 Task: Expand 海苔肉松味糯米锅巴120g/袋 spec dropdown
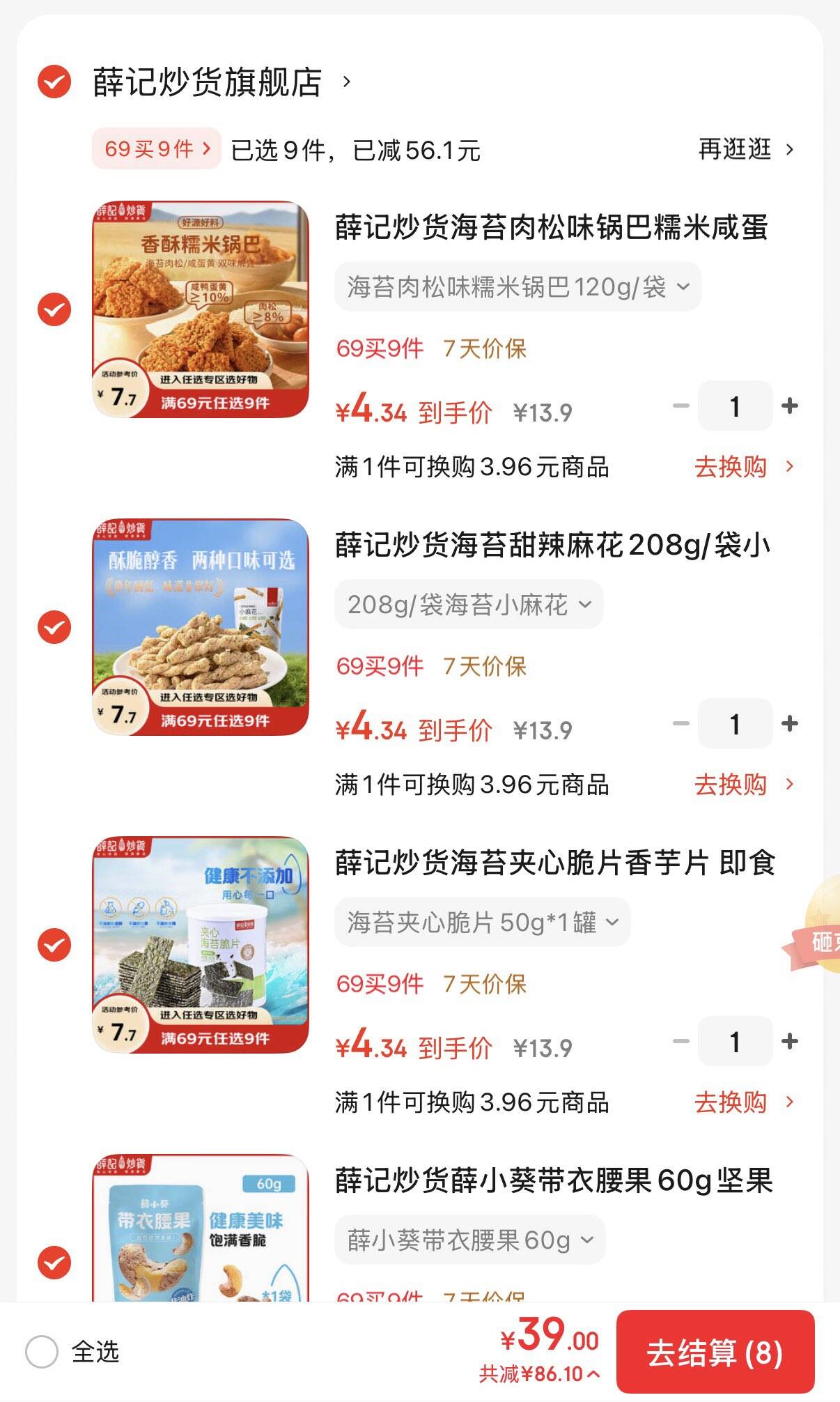tap(518, 286)
